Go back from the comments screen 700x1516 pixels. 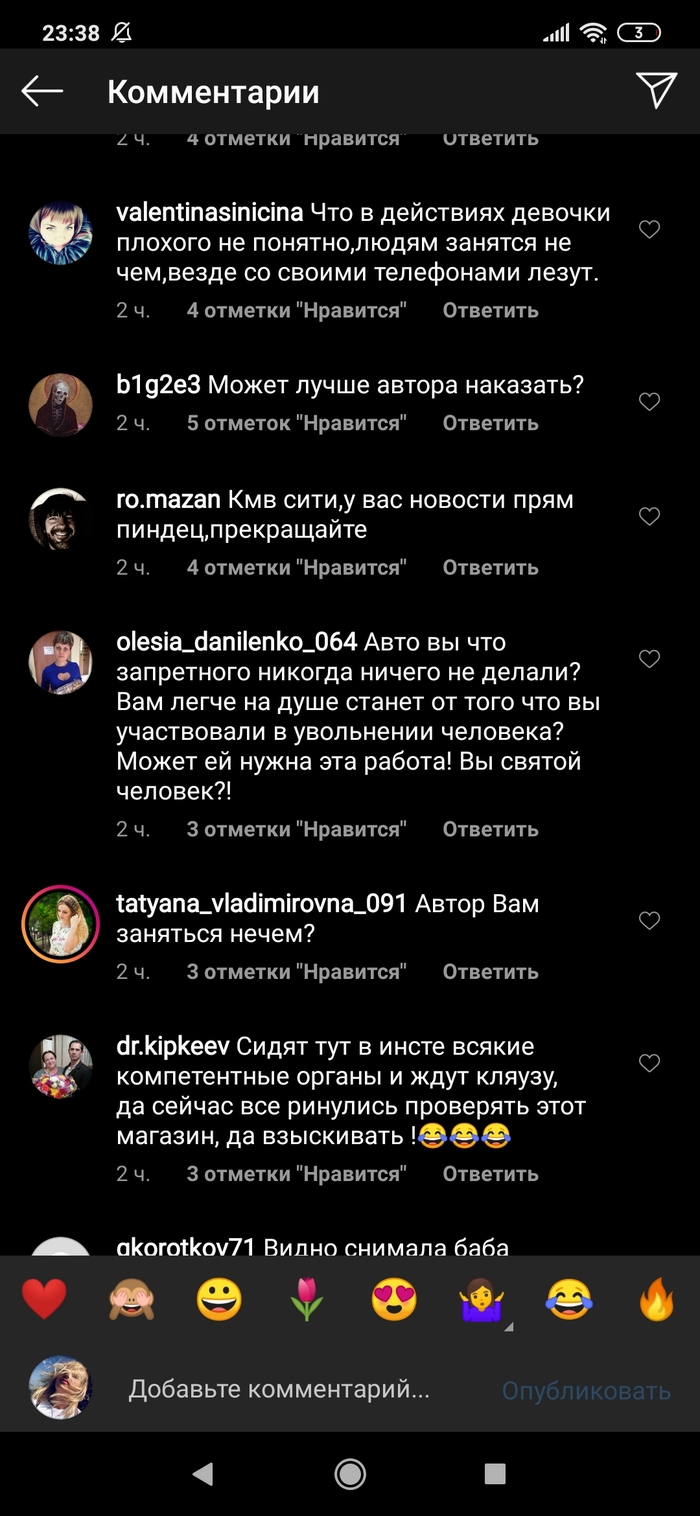pyautogui.click(x=42, y=92)
